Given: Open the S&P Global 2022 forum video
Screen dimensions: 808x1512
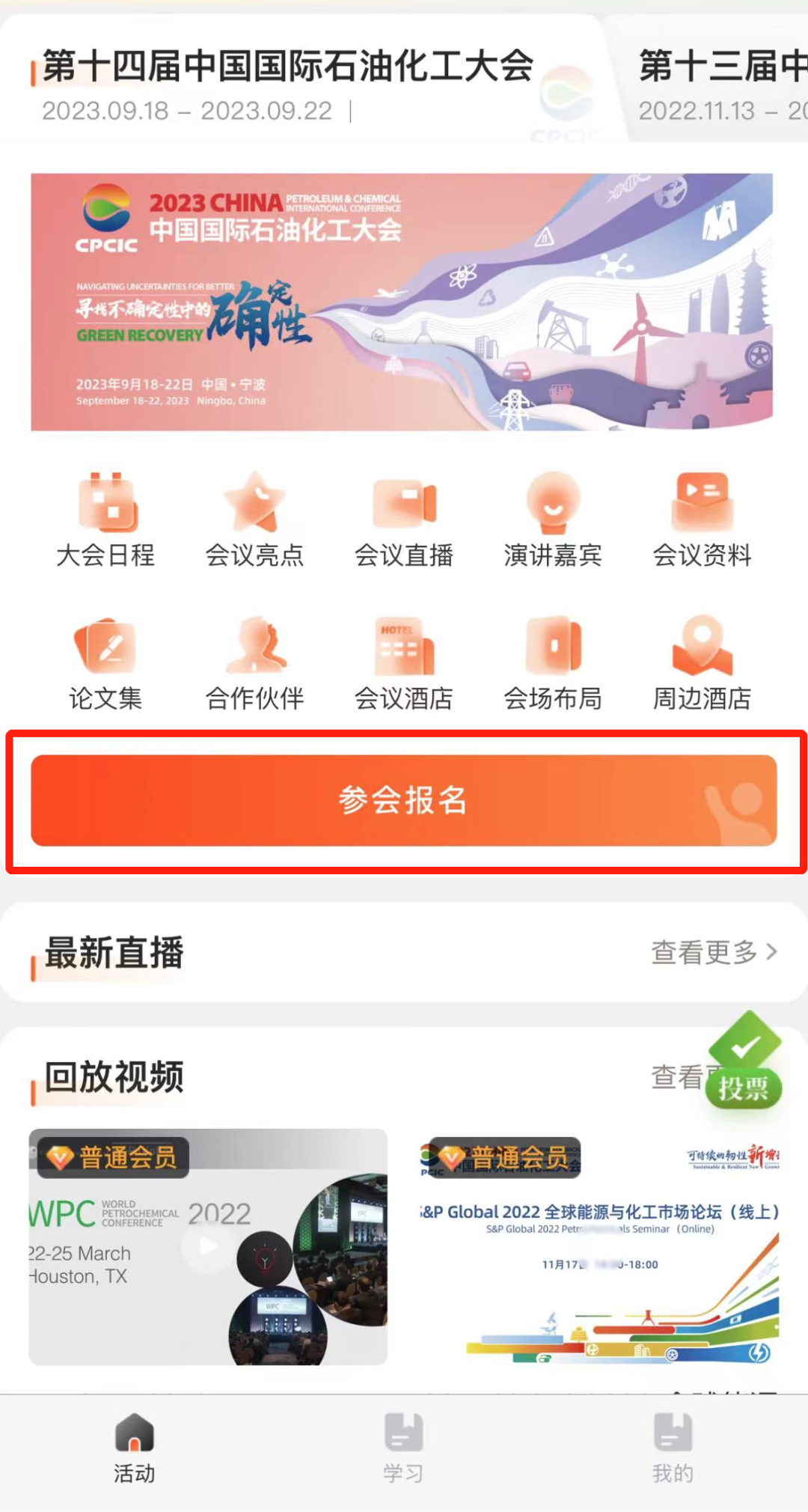Looking at the screenshot, I should [x=599, y=1246].
